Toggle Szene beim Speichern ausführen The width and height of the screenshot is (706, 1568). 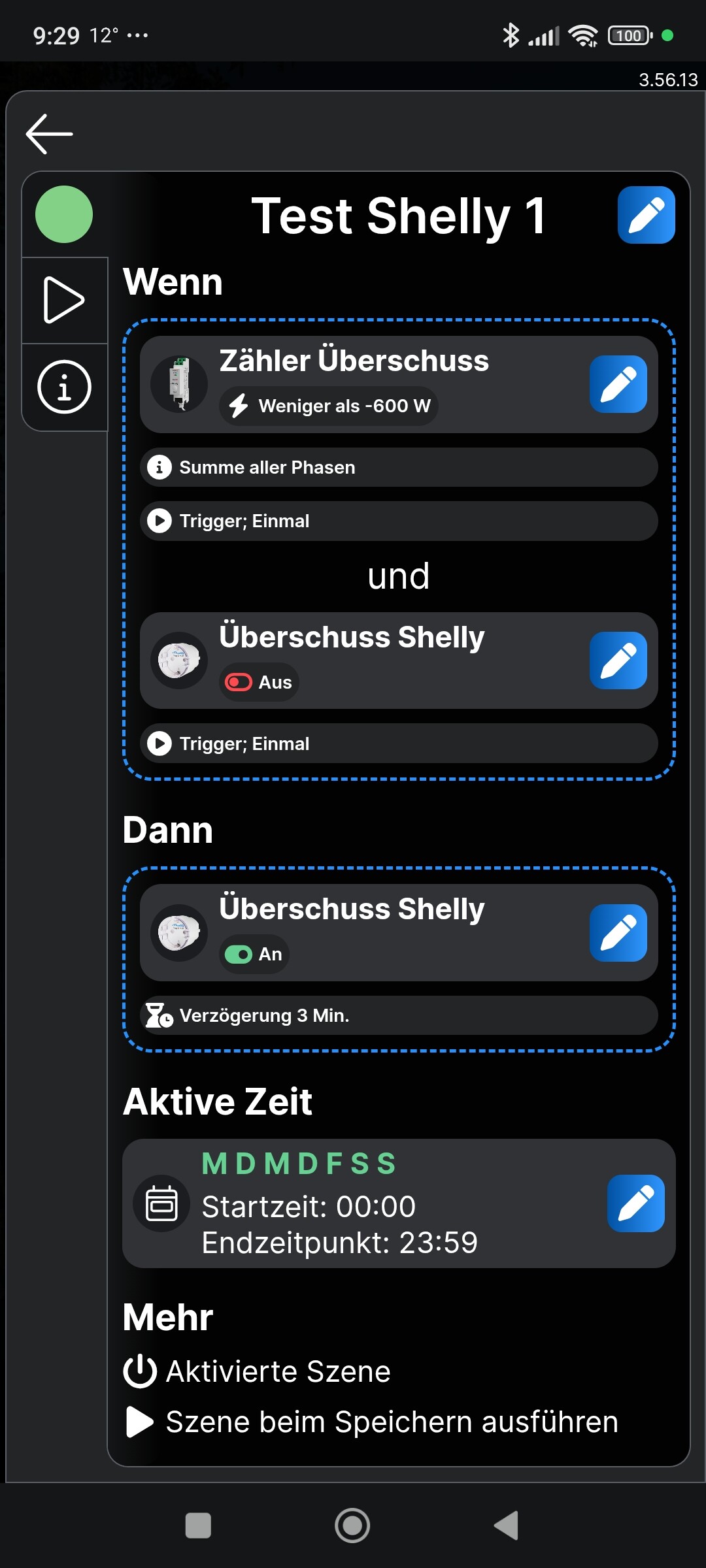coord(371,1422)
